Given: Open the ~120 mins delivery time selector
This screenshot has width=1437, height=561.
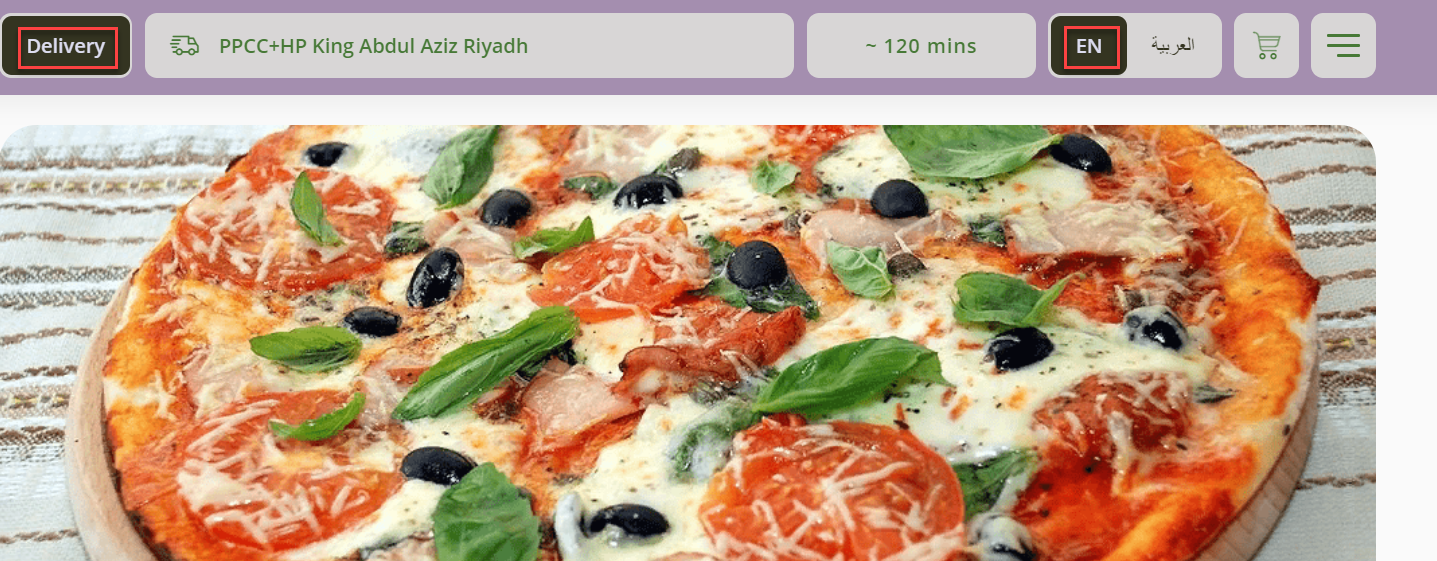Looking at the screenshot, I should pyautogui.click(x=920, y=46).
